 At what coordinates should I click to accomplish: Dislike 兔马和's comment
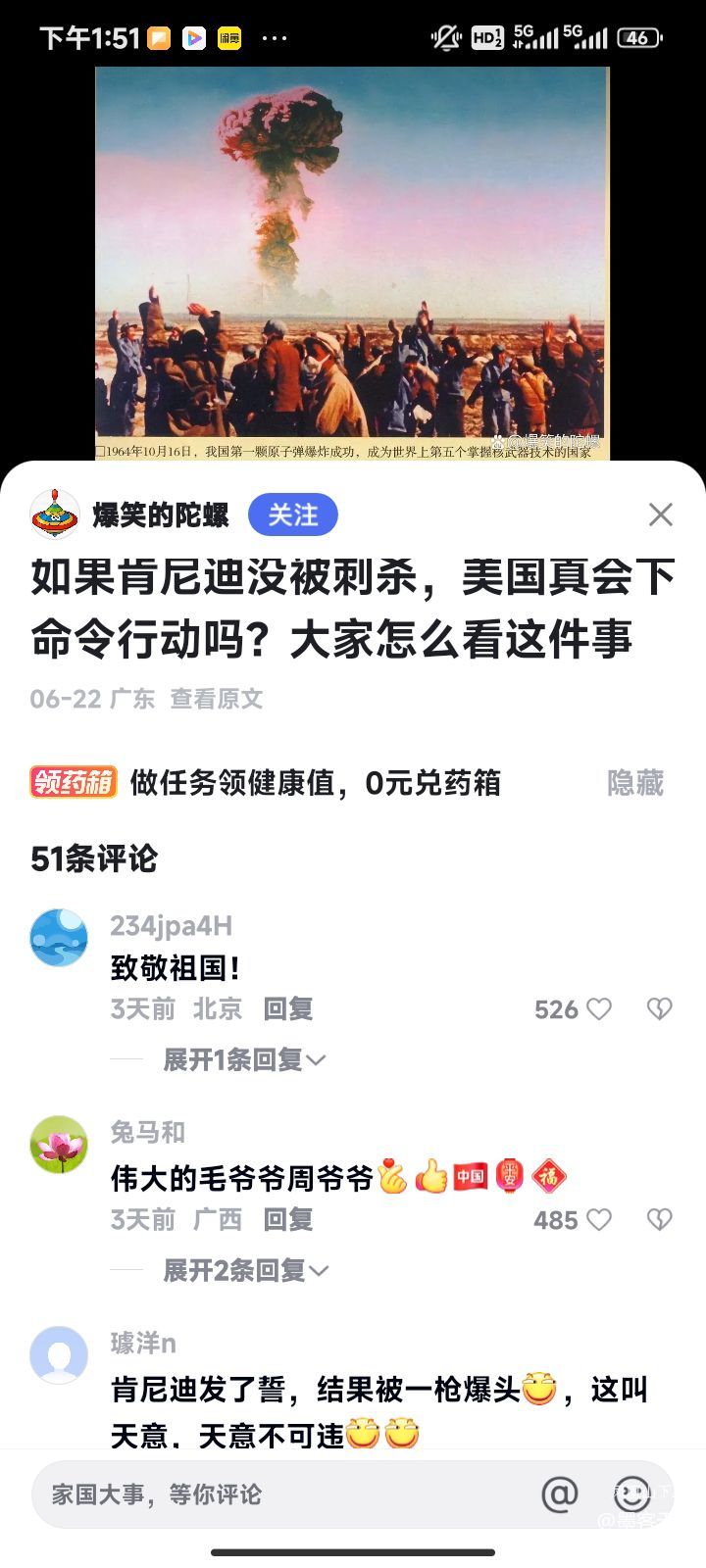coord(659,1220)
